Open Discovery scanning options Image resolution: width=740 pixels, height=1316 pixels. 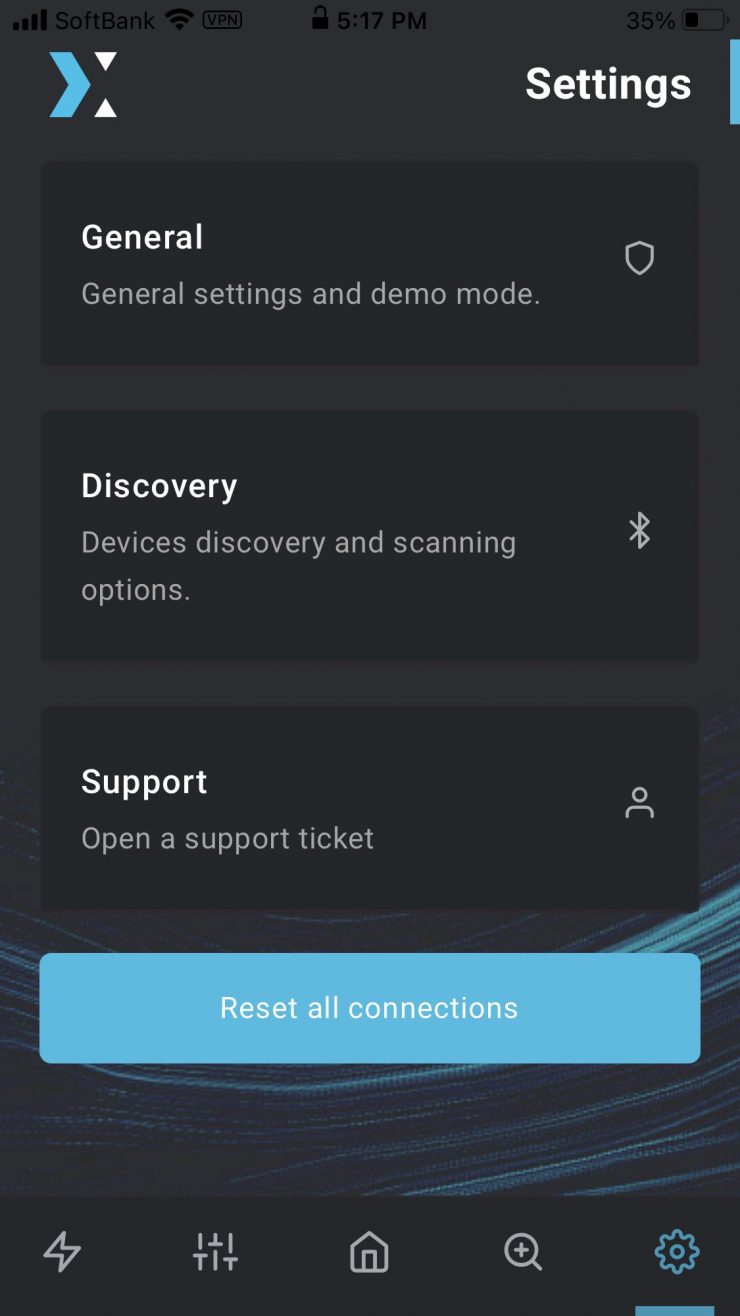tap(369, 536)
